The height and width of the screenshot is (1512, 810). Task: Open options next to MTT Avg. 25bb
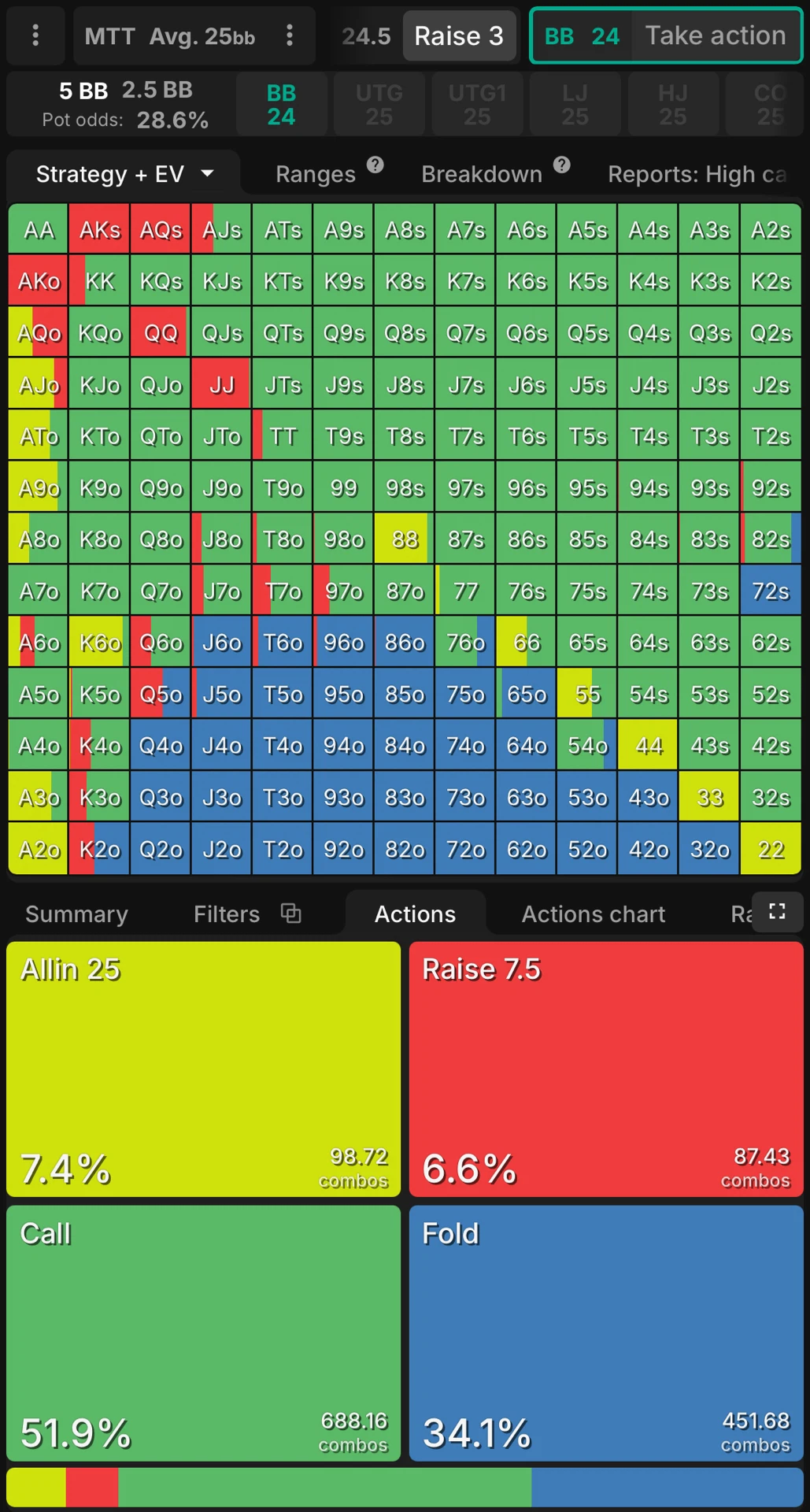coord(290,35)
